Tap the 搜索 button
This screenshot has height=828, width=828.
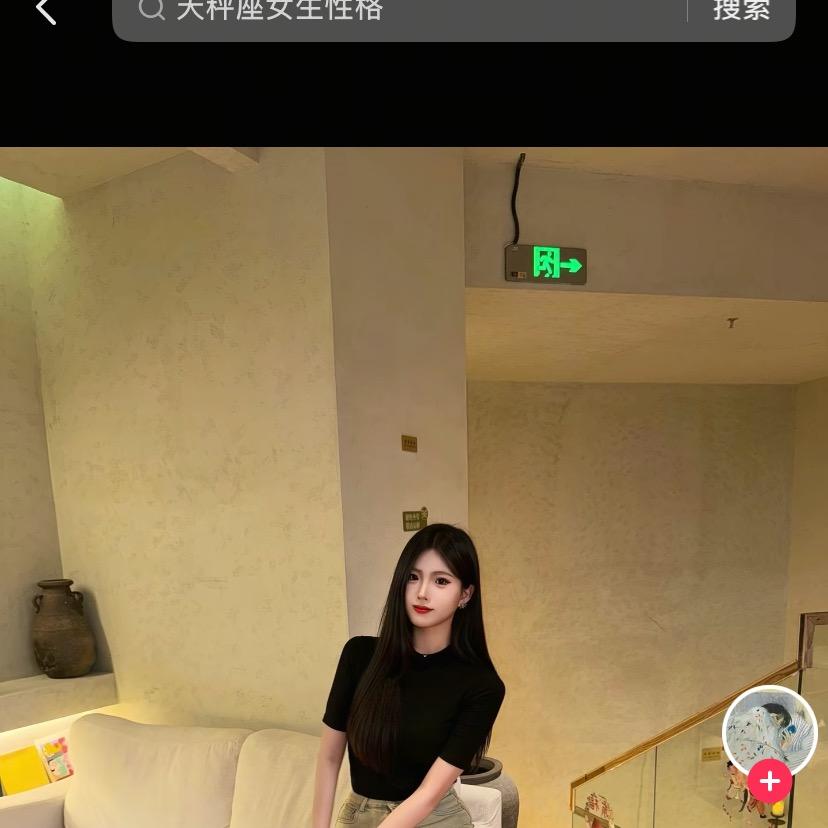pos(741,11)
